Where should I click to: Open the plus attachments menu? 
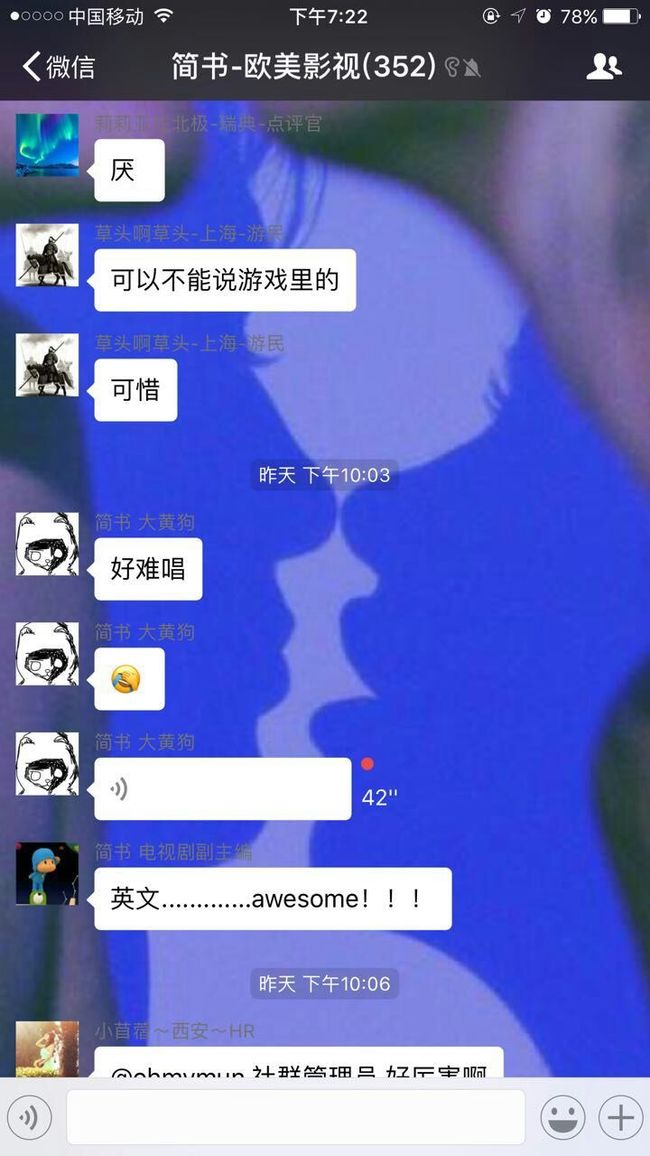tap(621, 1118)
